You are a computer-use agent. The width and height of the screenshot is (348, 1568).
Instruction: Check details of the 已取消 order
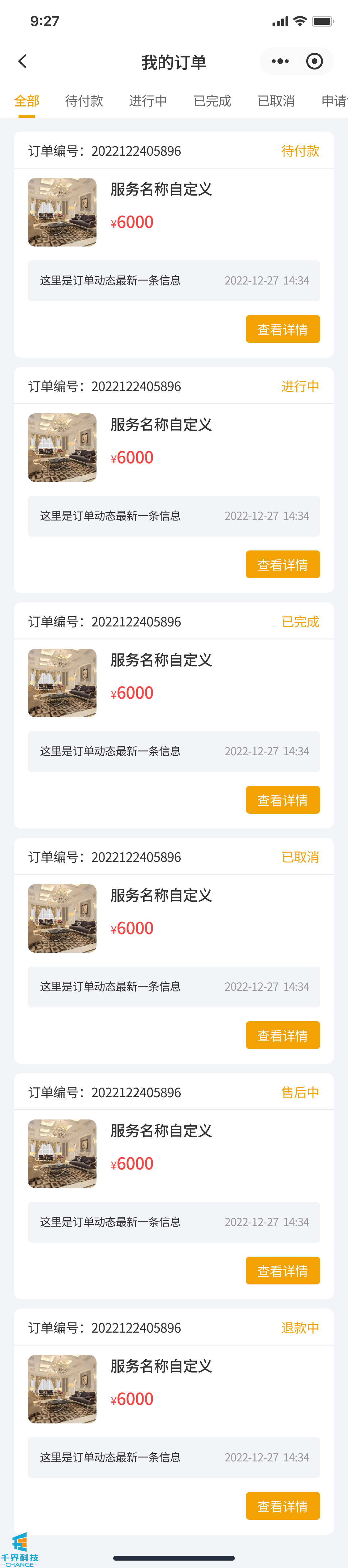coord(283,1035)
